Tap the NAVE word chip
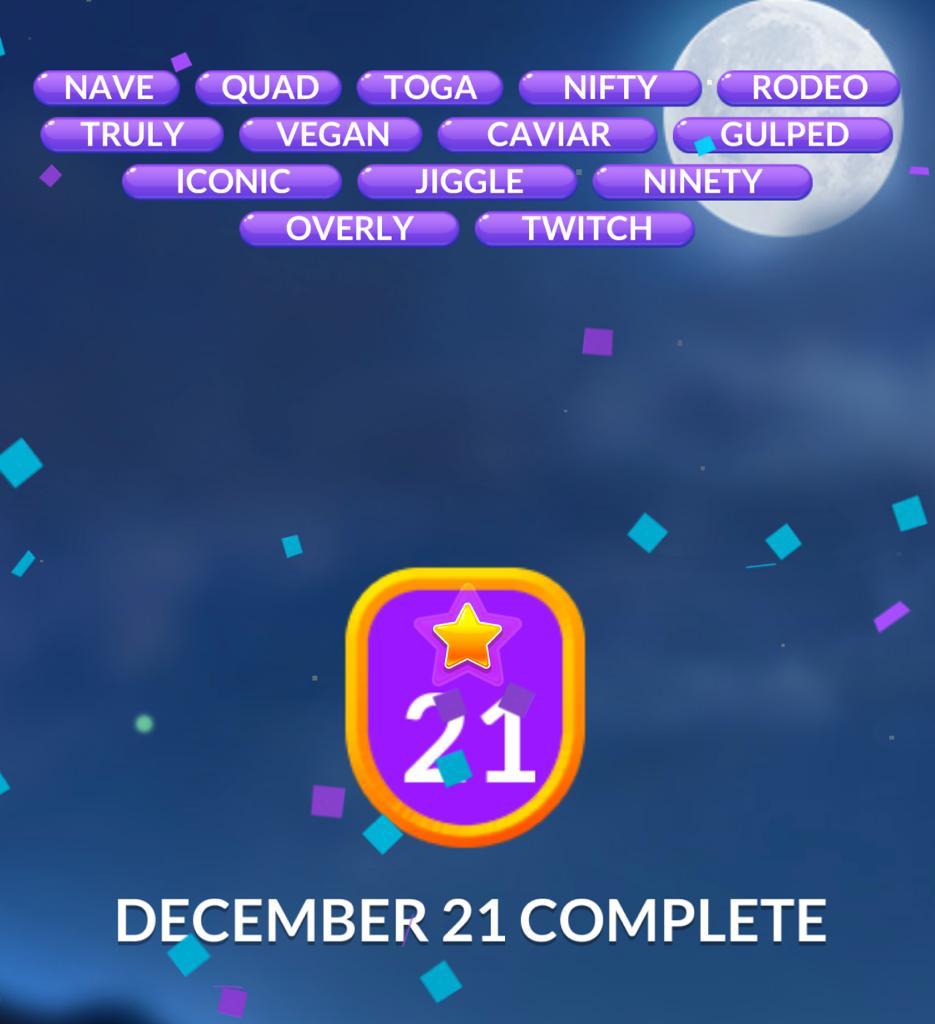The width and height of the screenshot is (935, 1024). pyautogui.click(x=107, y=88)
